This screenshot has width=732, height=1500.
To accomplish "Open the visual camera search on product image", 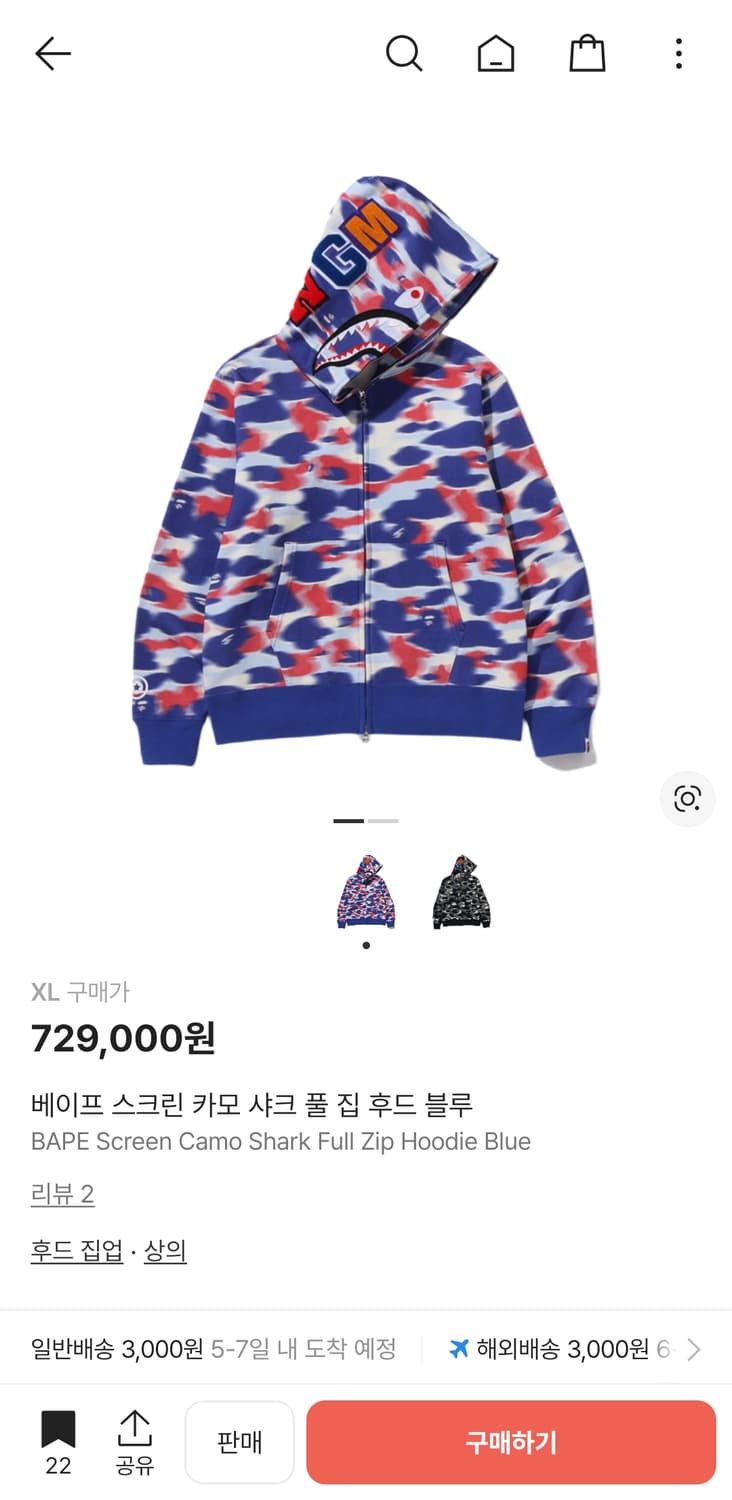I will [x=687, y=800].
